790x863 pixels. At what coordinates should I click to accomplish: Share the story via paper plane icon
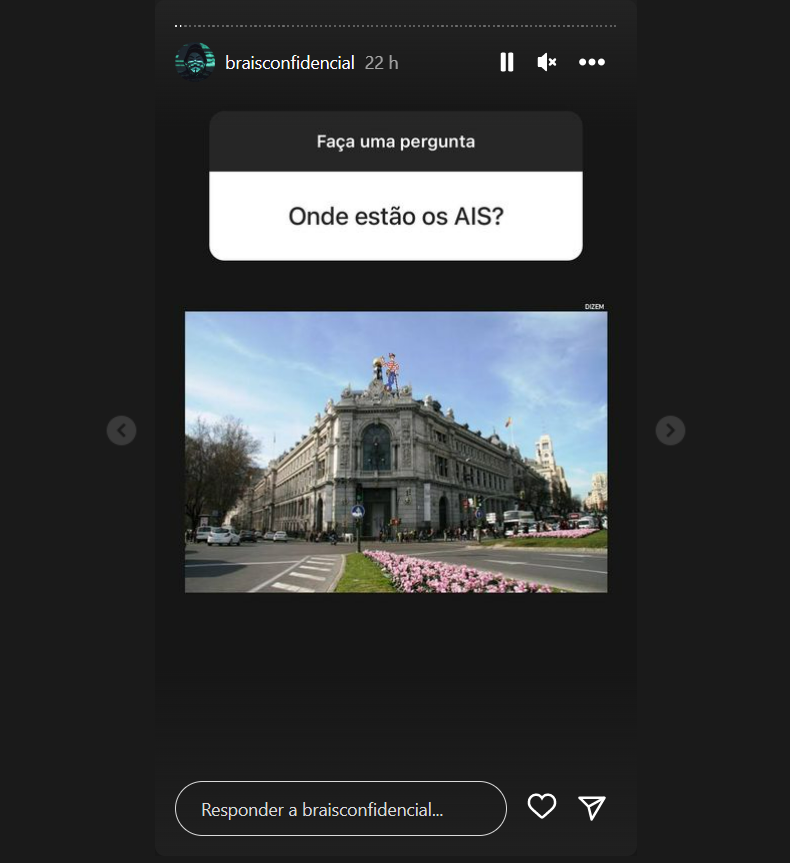(x=593, y=807)
